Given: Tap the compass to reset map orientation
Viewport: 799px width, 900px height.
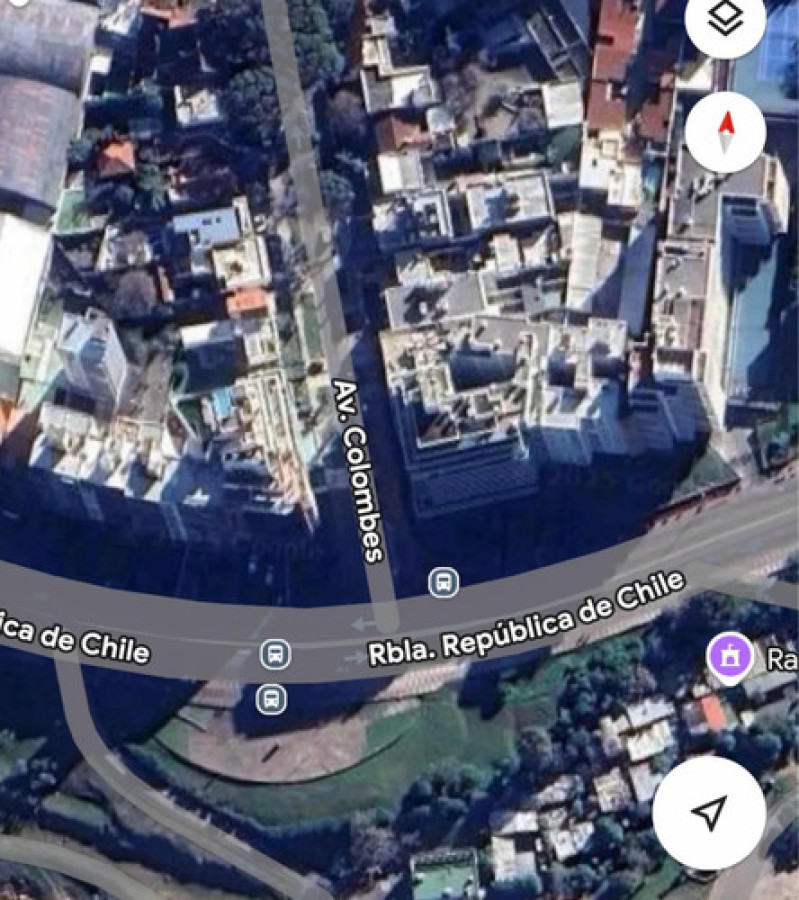Looking at the screenshot, I should [726, 132].
